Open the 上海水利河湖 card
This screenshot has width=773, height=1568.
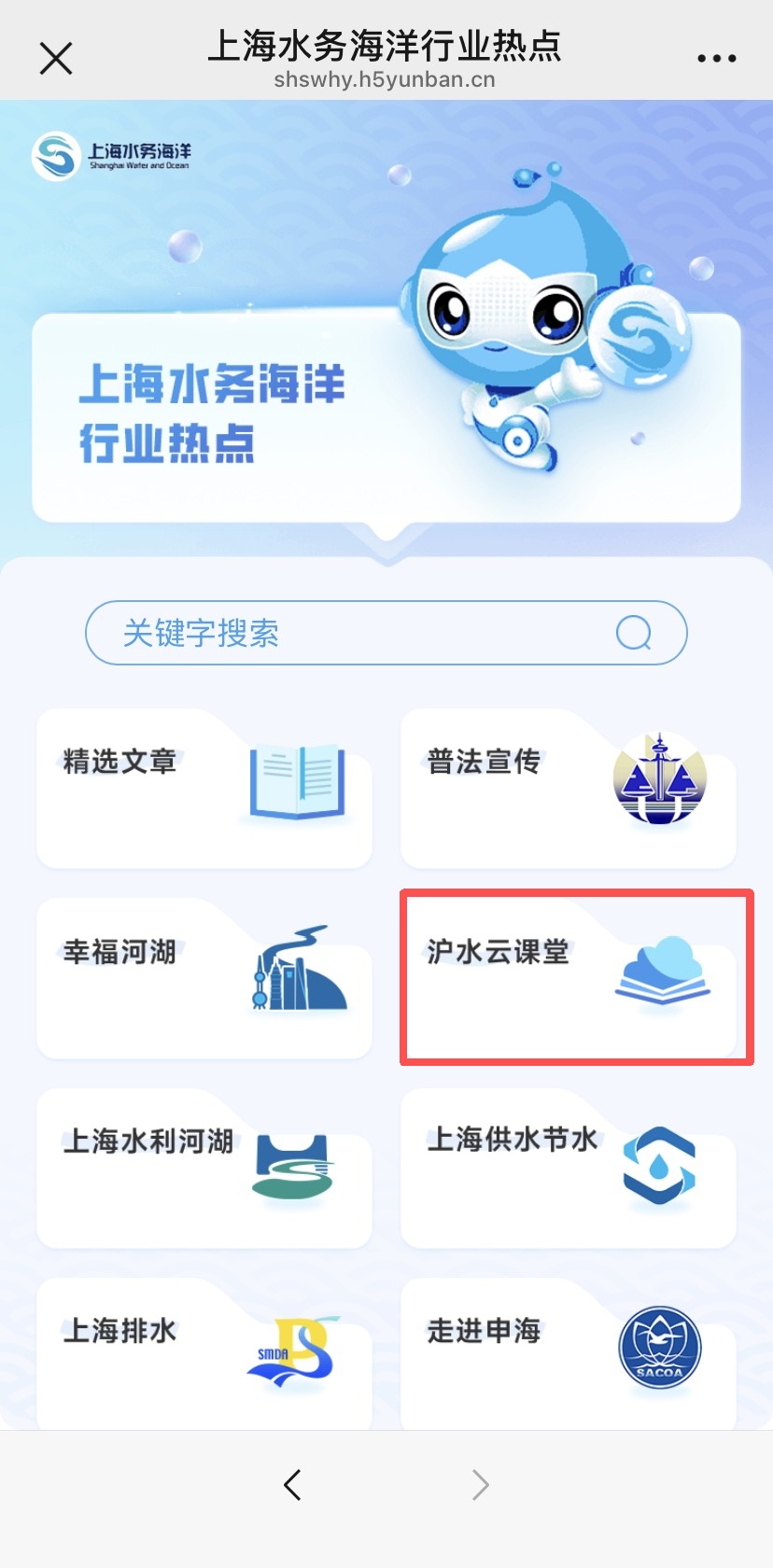coord(204,1169)
